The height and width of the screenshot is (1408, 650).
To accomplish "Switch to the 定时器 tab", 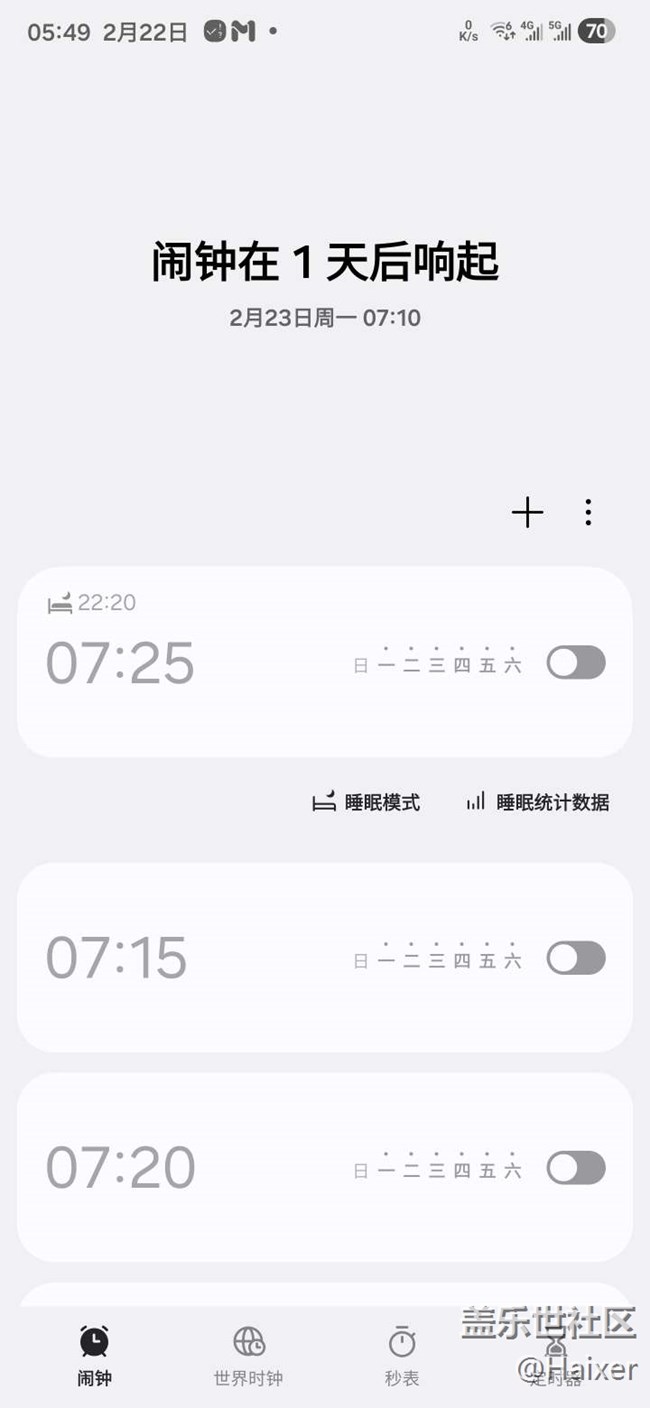I will (x=556, y=1355).
